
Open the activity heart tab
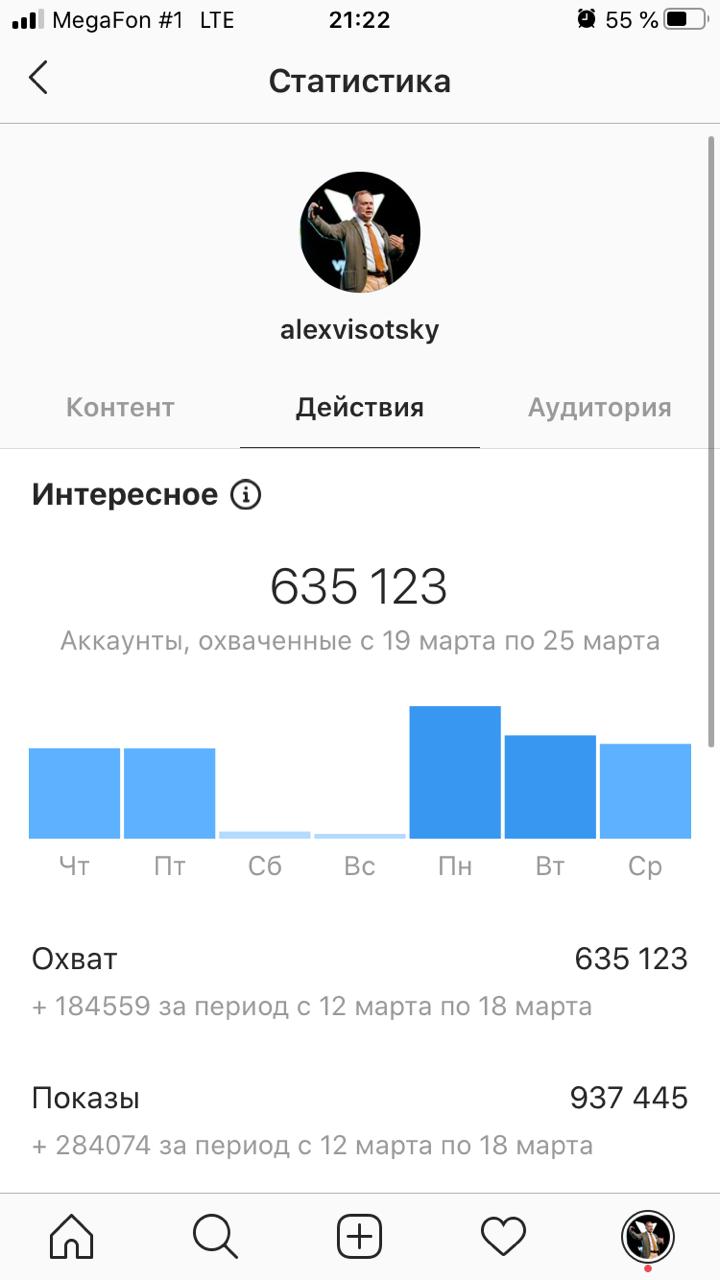pos(503,1238)
